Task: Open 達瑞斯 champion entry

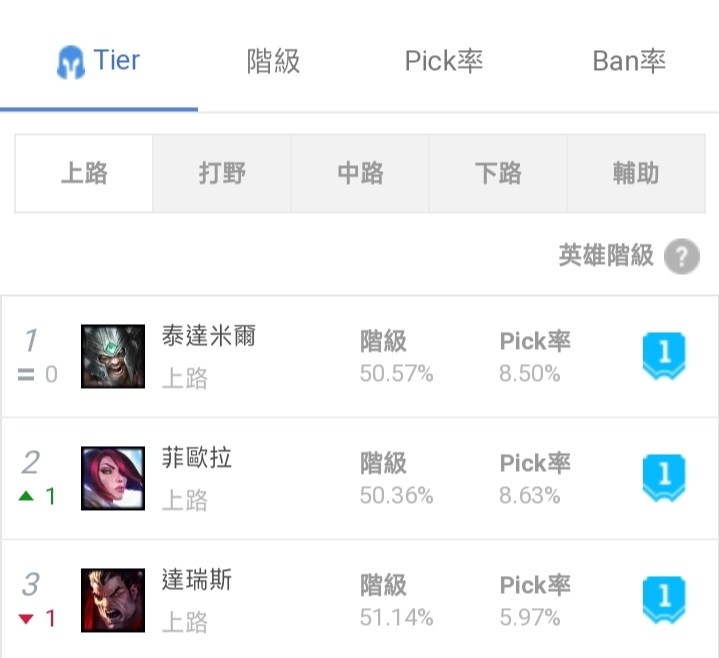Action: [x=196, y=581]
